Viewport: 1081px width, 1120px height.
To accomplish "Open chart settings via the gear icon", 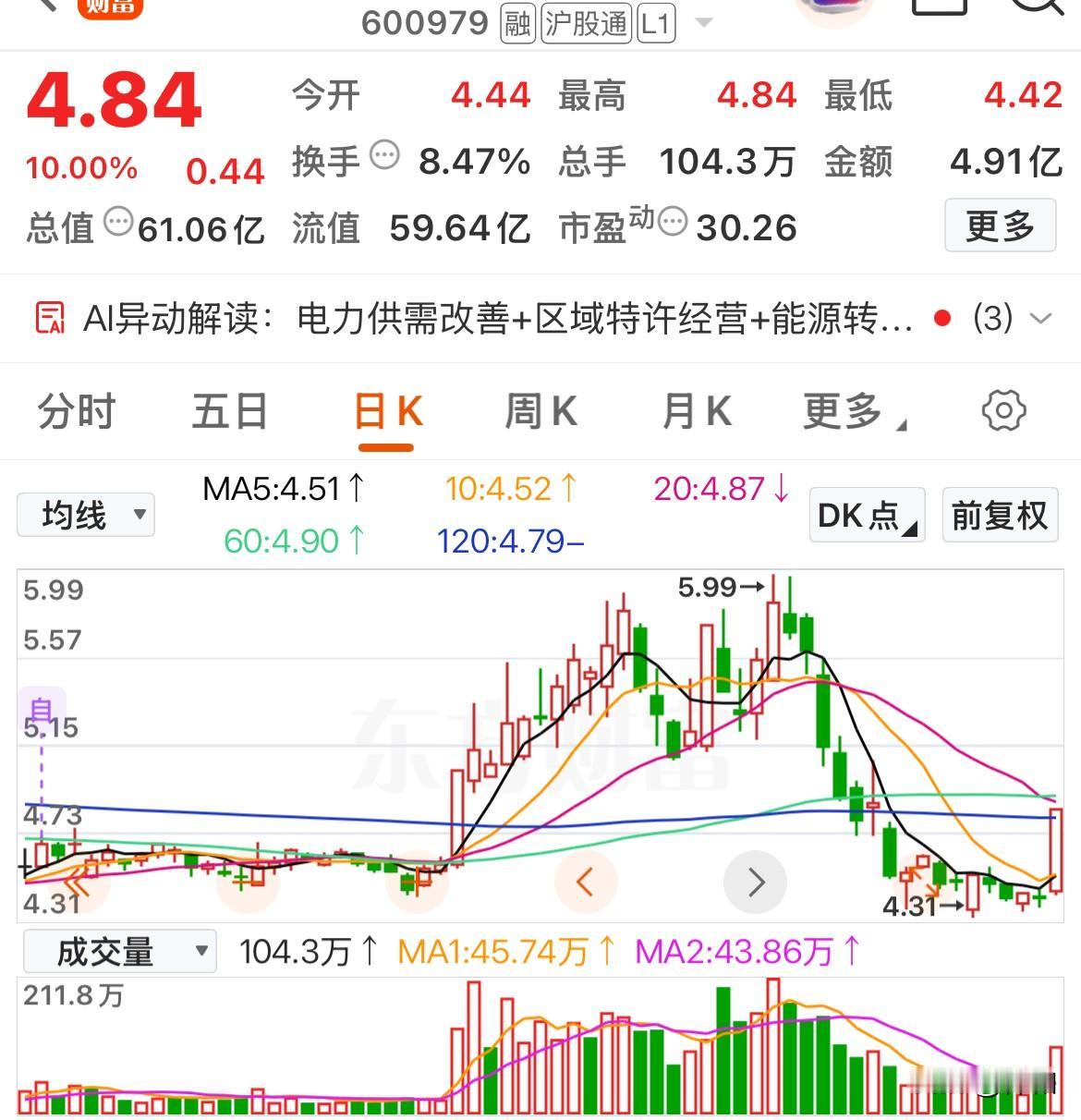I will coord(1004,412).
